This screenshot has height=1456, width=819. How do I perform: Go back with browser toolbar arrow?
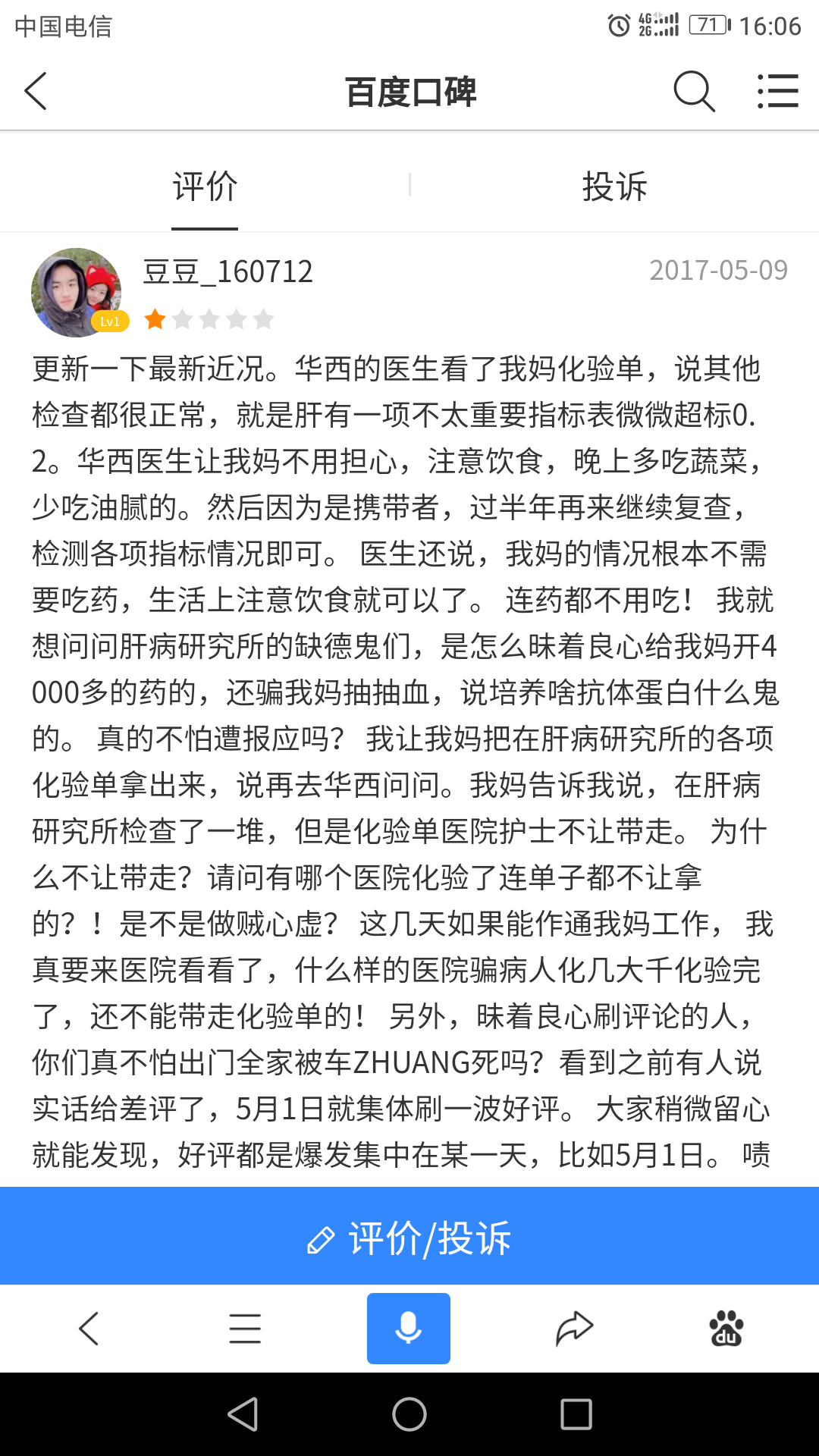coord(89,1329)
